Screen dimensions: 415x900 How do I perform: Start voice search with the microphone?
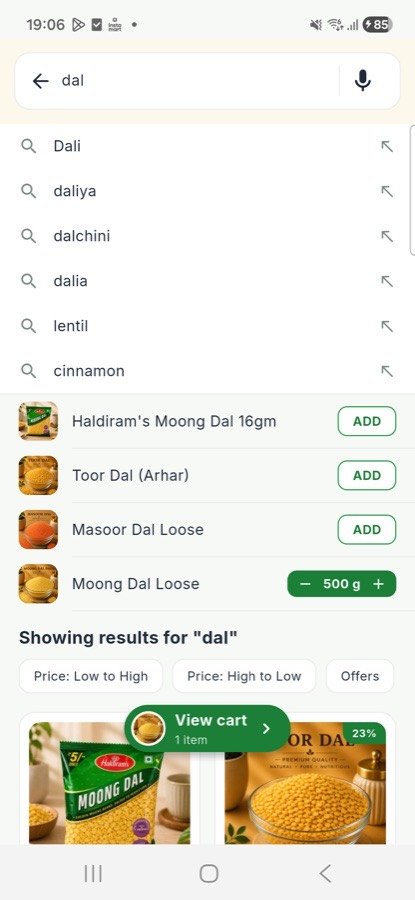(362, 80)
